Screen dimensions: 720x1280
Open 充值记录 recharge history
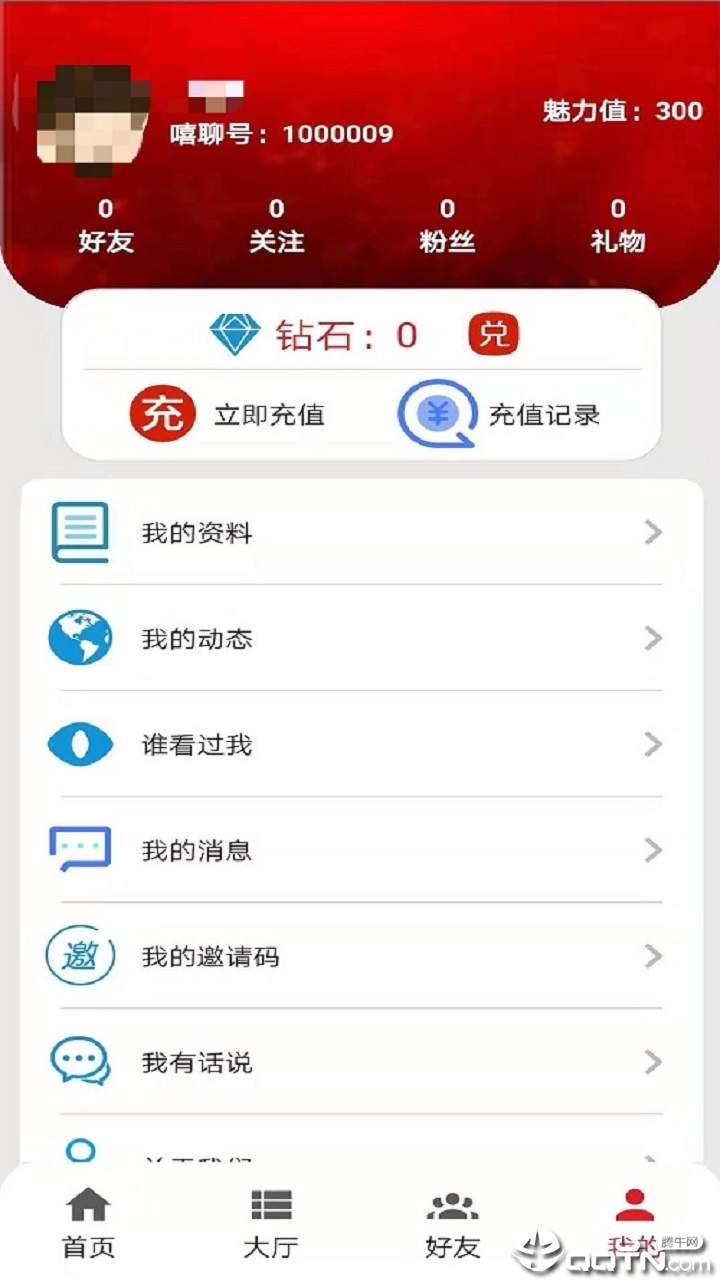500,414
